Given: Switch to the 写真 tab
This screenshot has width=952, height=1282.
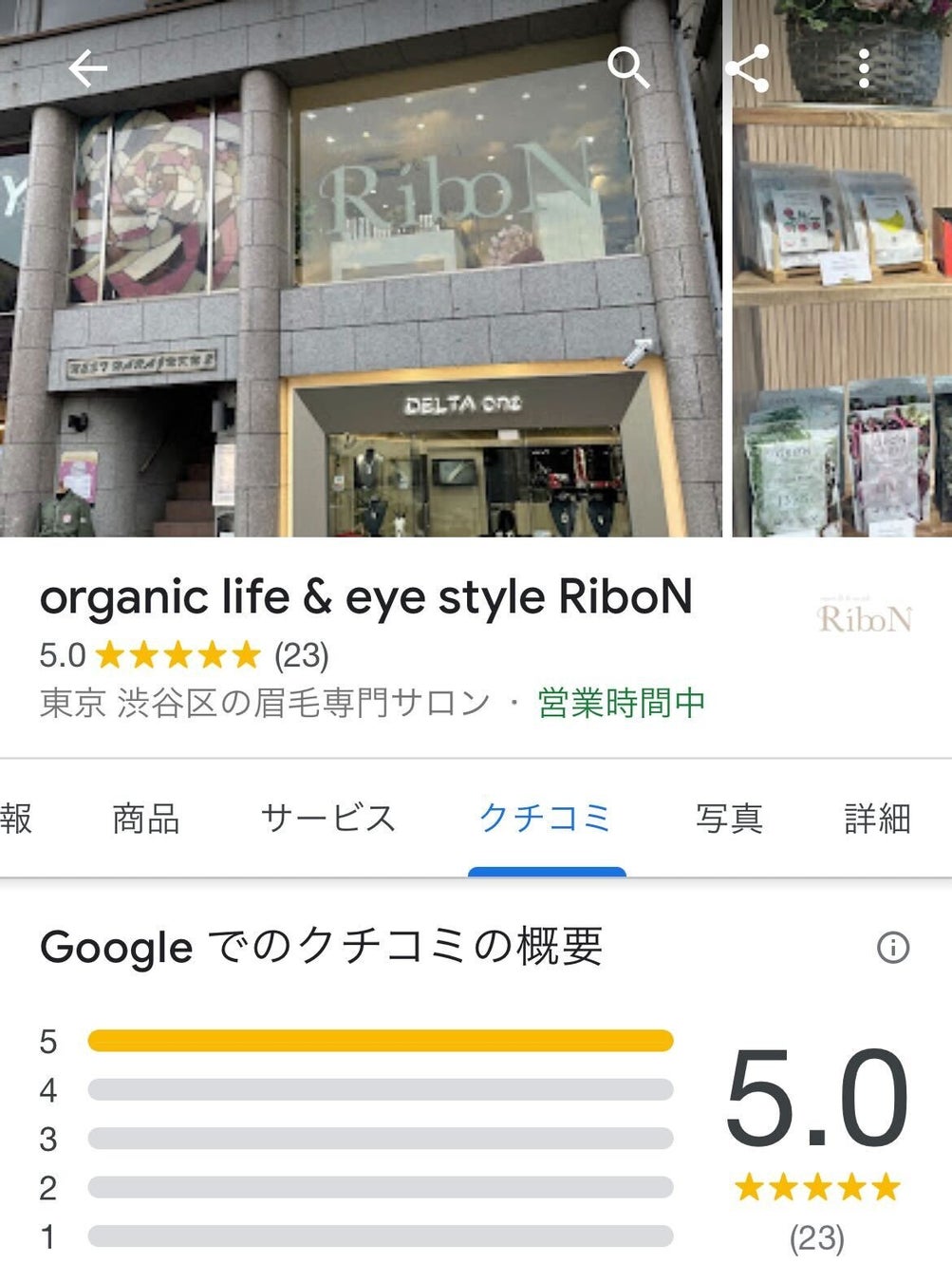Looking at the screenshot, I should click(x=729, y=819).
